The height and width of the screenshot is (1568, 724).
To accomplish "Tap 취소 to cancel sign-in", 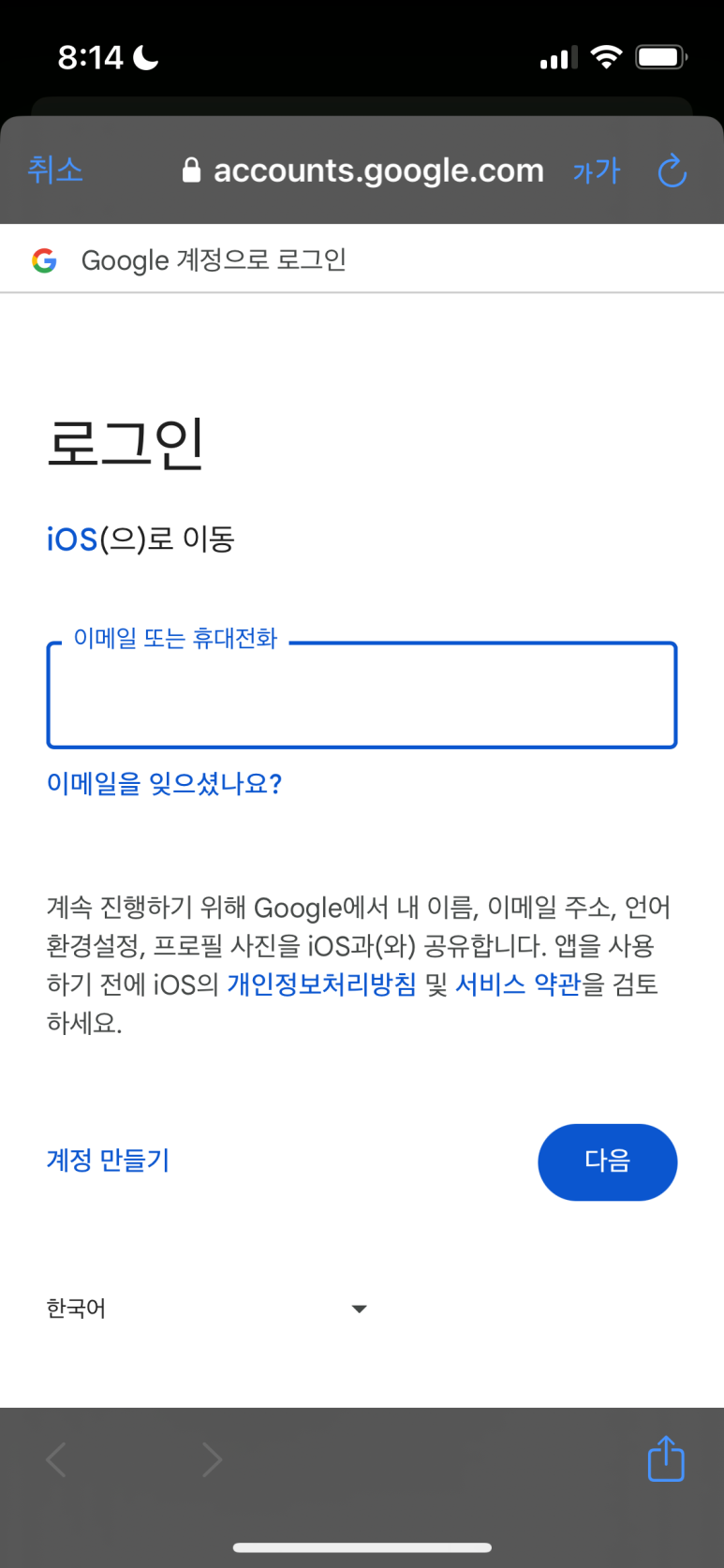I will (x=55, y=170).
